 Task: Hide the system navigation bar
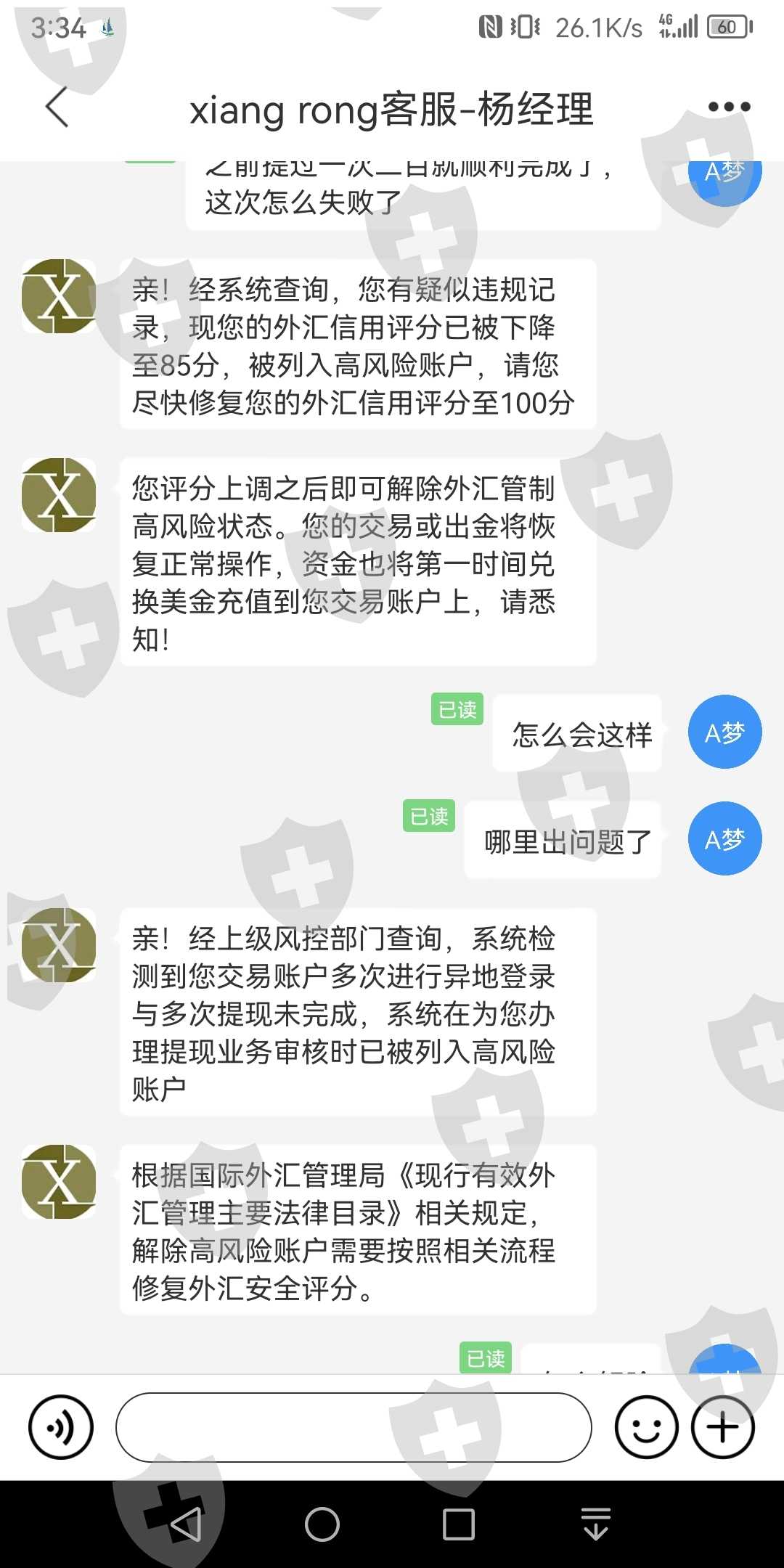(x=596, y=1524)
